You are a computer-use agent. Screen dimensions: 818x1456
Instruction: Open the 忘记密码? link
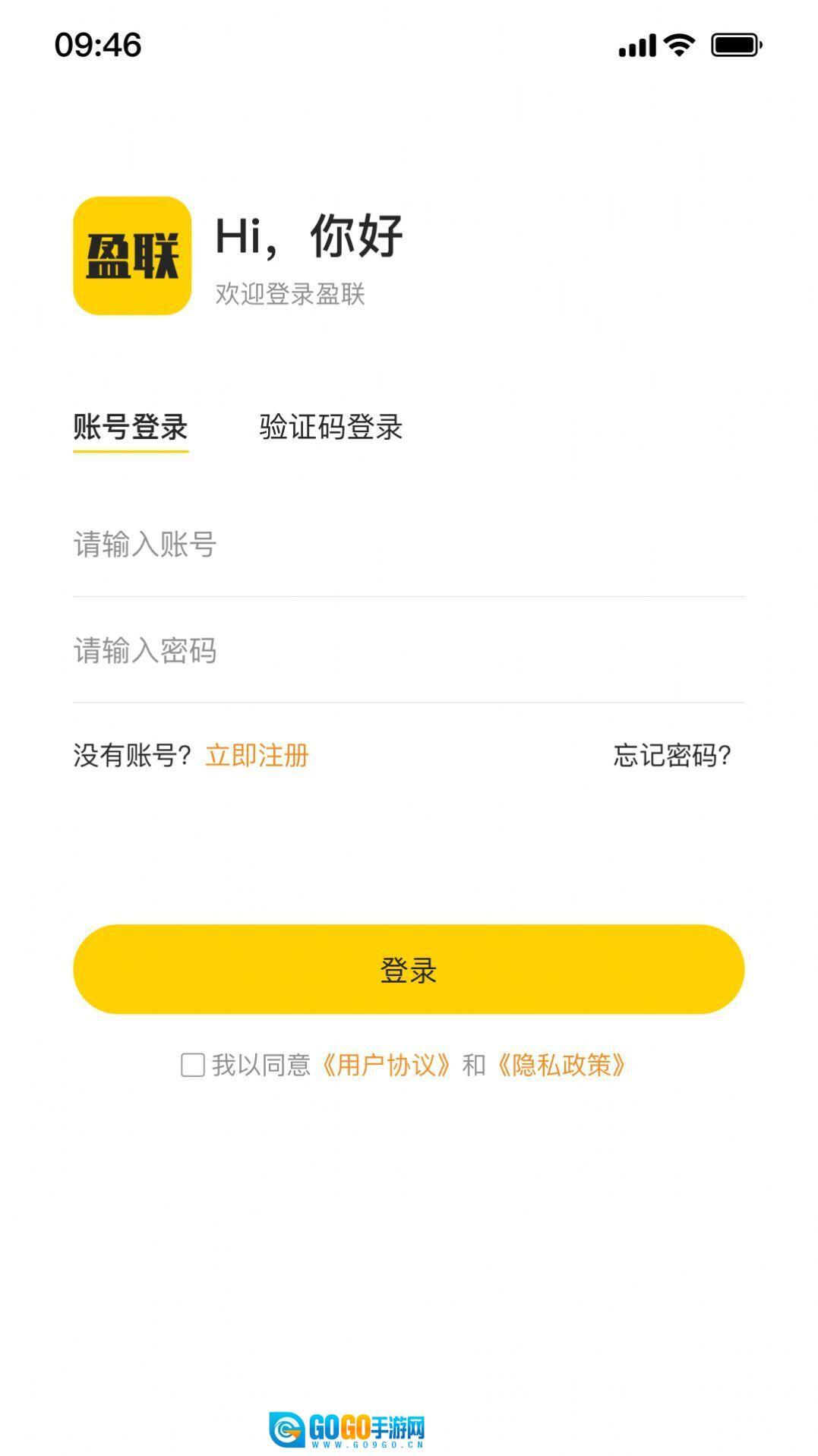point(671,756)
